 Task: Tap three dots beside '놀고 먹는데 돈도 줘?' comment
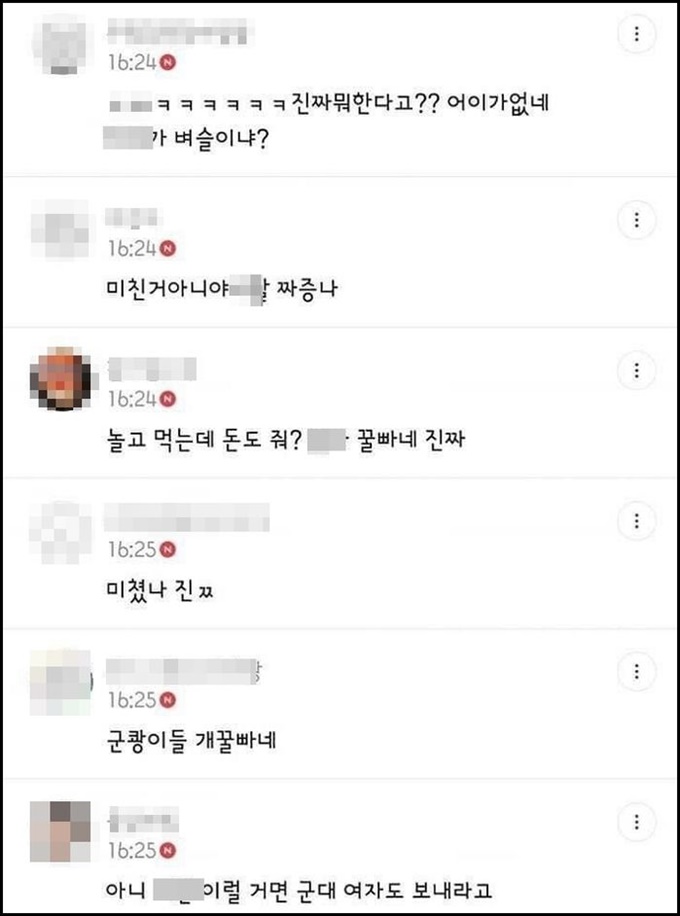point(636,371)
